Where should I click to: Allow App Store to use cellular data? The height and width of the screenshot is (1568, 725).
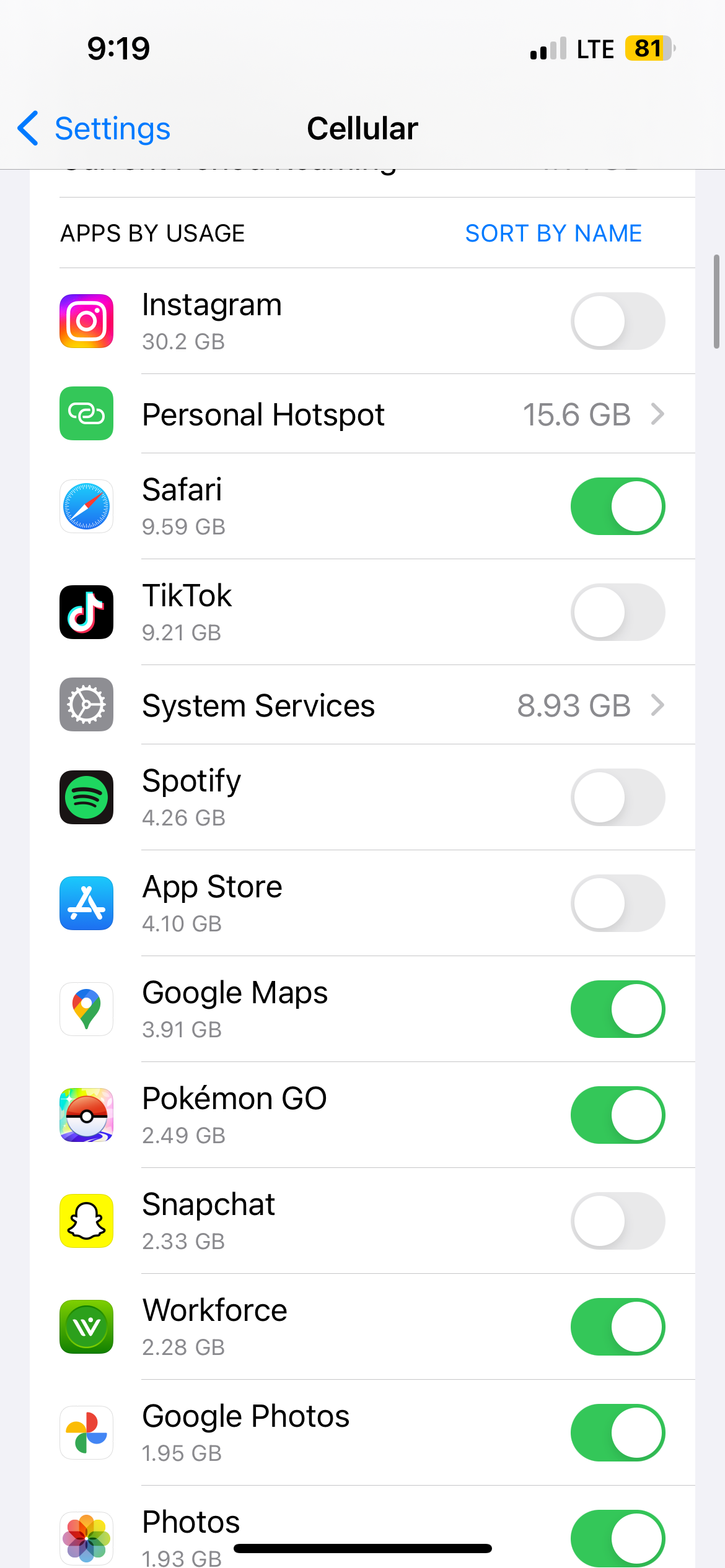(x=617, y=903)
